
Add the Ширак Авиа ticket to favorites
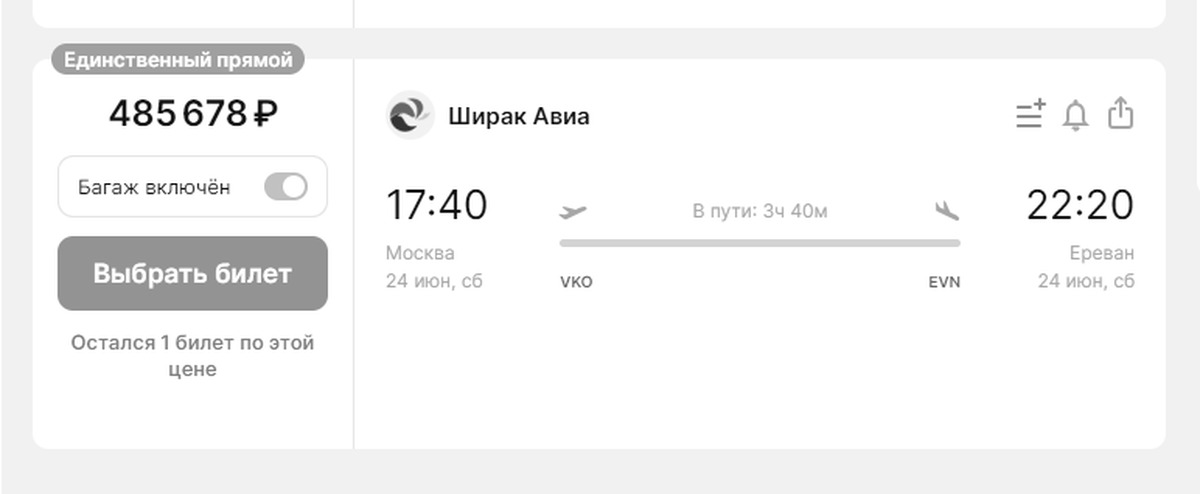1030,115
